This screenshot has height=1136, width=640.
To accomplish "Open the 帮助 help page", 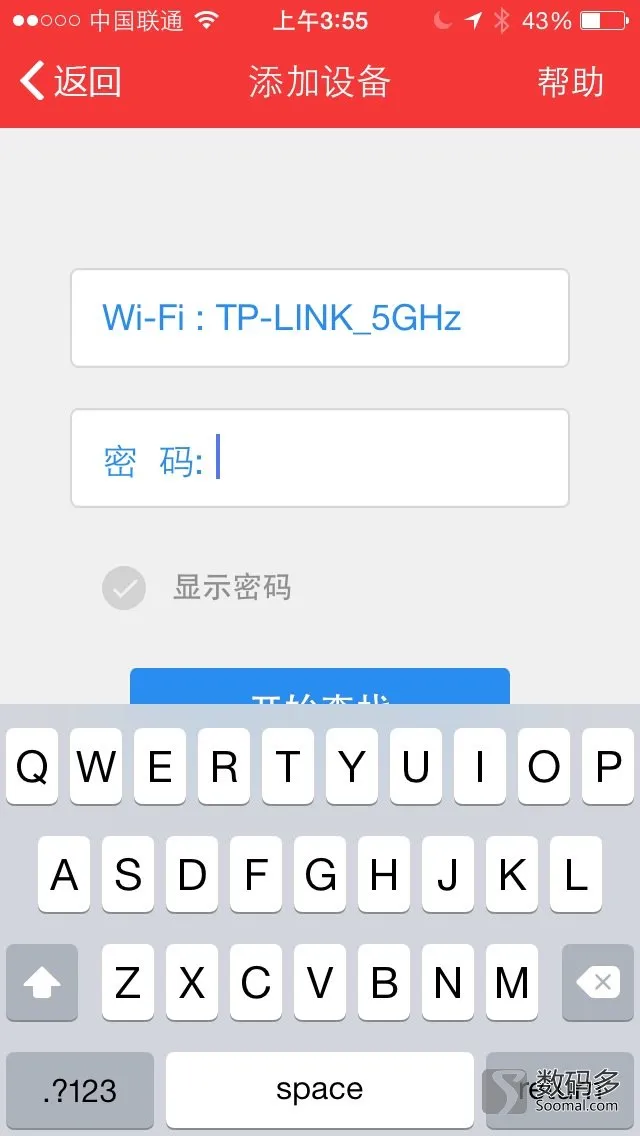I will 570,81.
